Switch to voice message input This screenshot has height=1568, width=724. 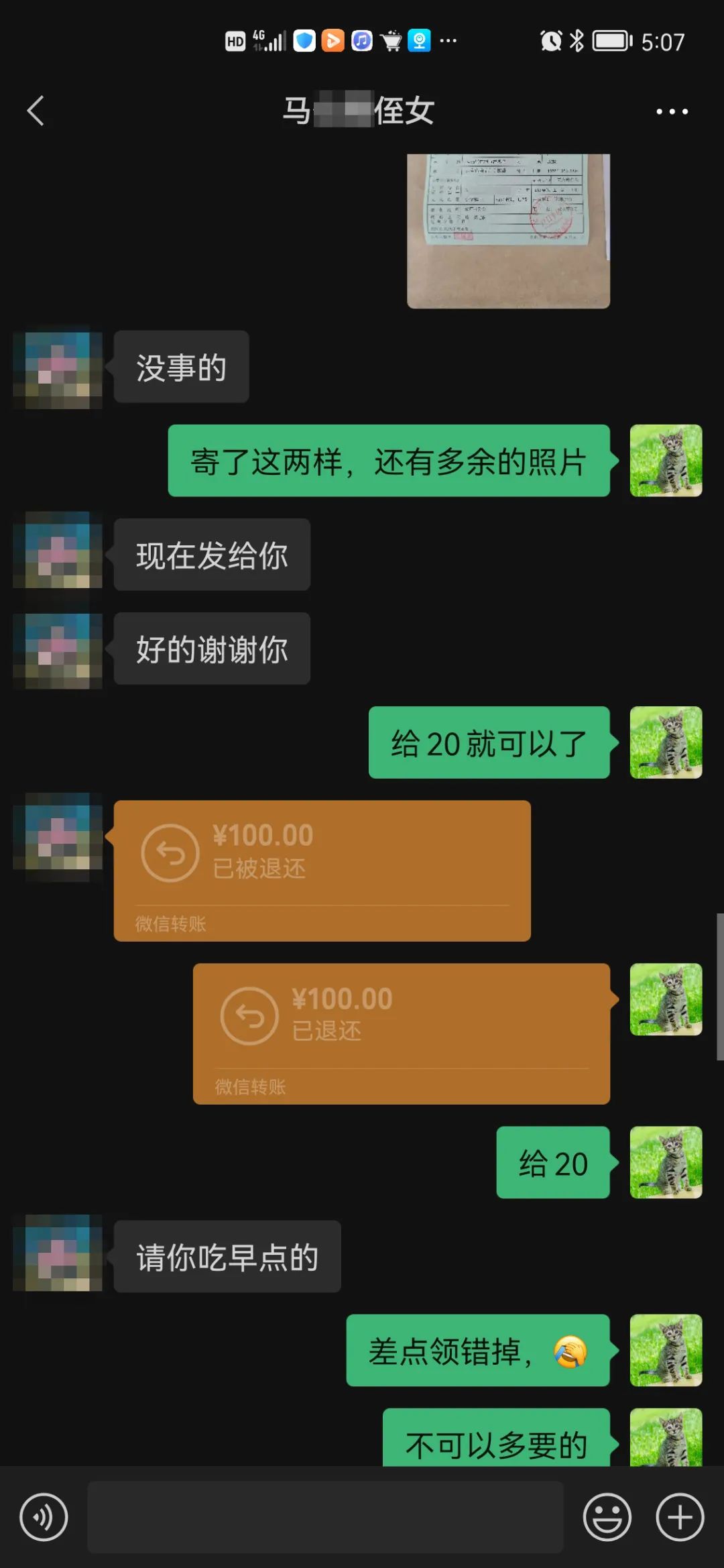(x=44, y=1517)
